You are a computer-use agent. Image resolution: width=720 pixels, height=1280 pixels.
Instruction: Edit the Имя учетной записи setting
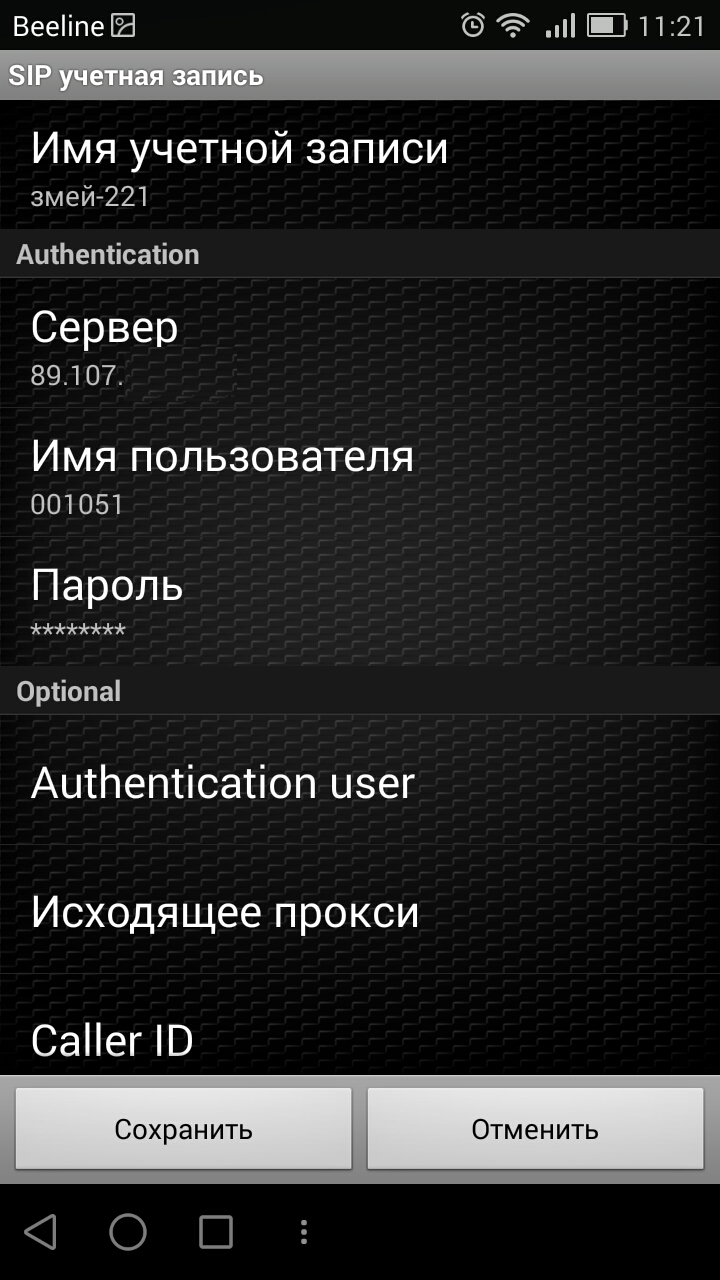point(360,166)
